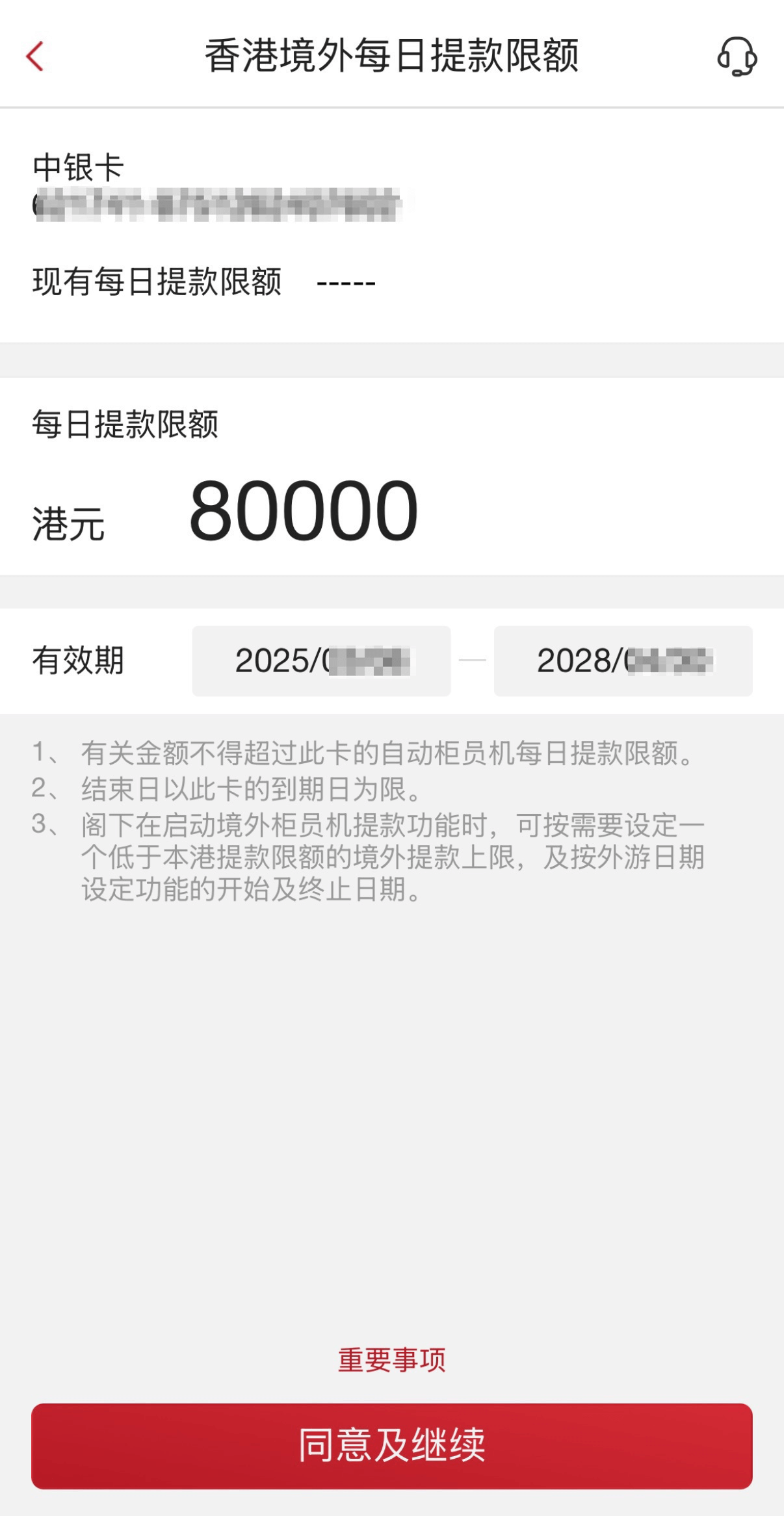
Task: Change the end date beginning 2028
Action: (x=623, y=661)
